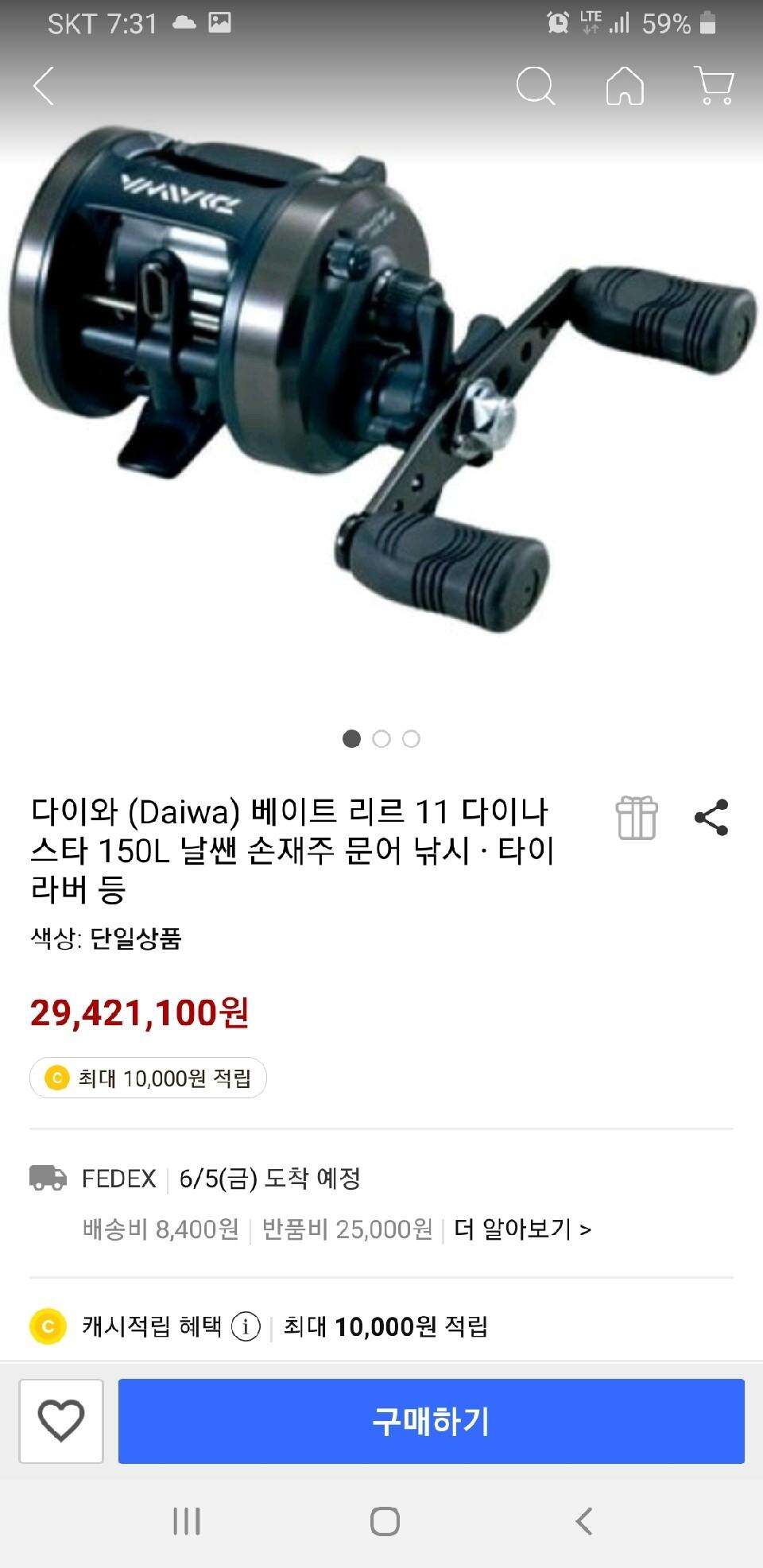The height and width of the screenshot is (1568, 763).
Task: Go to the store home via house icon
Action: [x=625, y=85]
